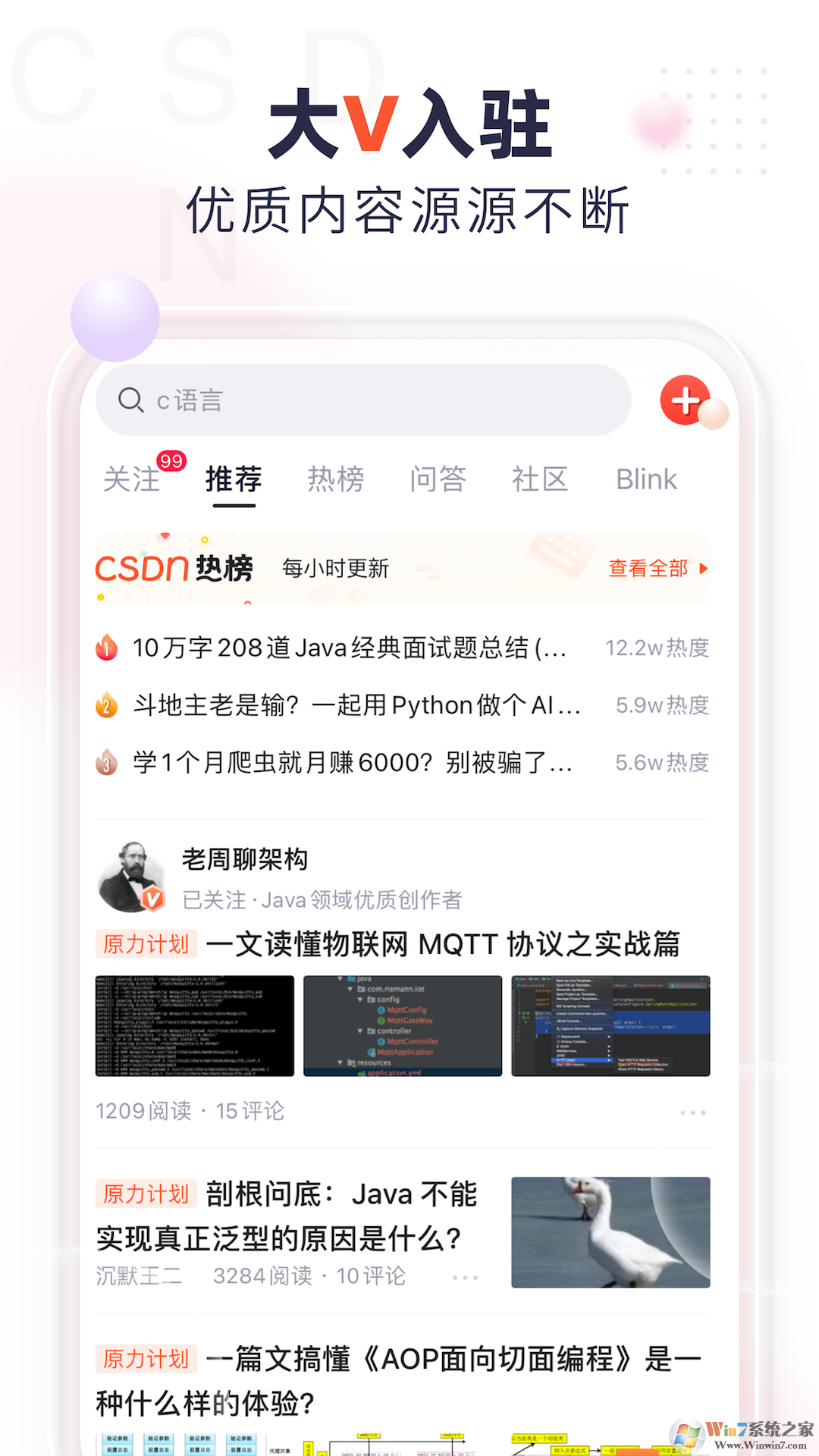Switch to the Blink tab
819x1456 pixels.
(x=646, y=479)
